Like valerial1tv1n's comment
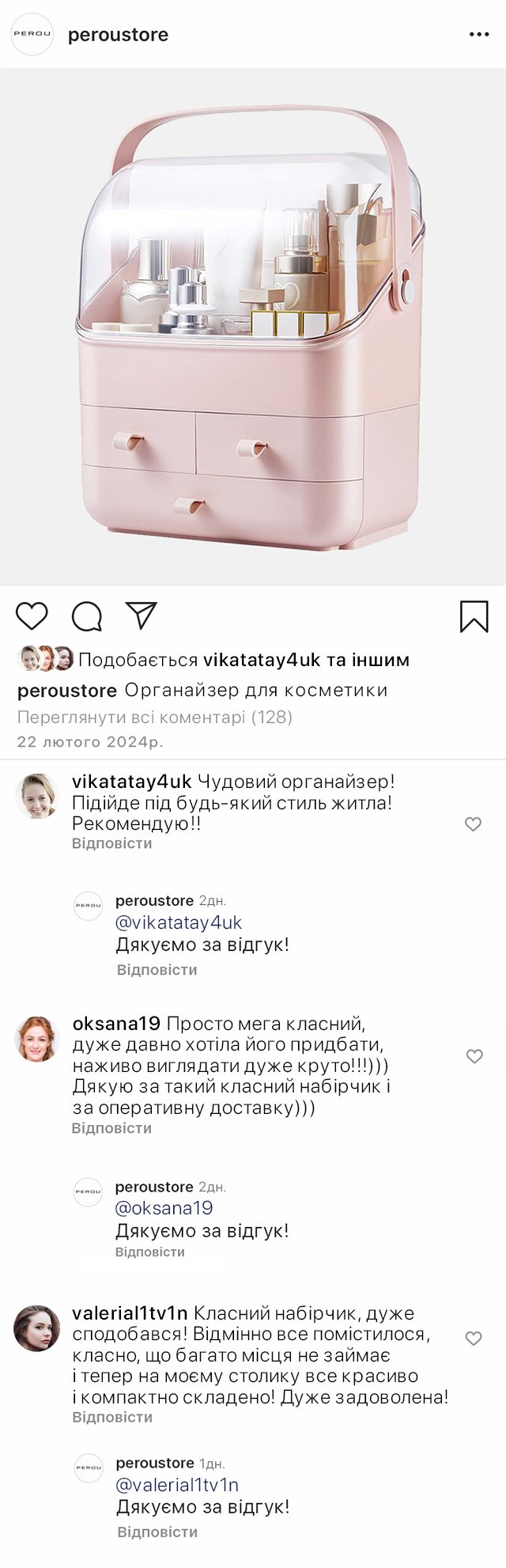 pos(474,1339)
